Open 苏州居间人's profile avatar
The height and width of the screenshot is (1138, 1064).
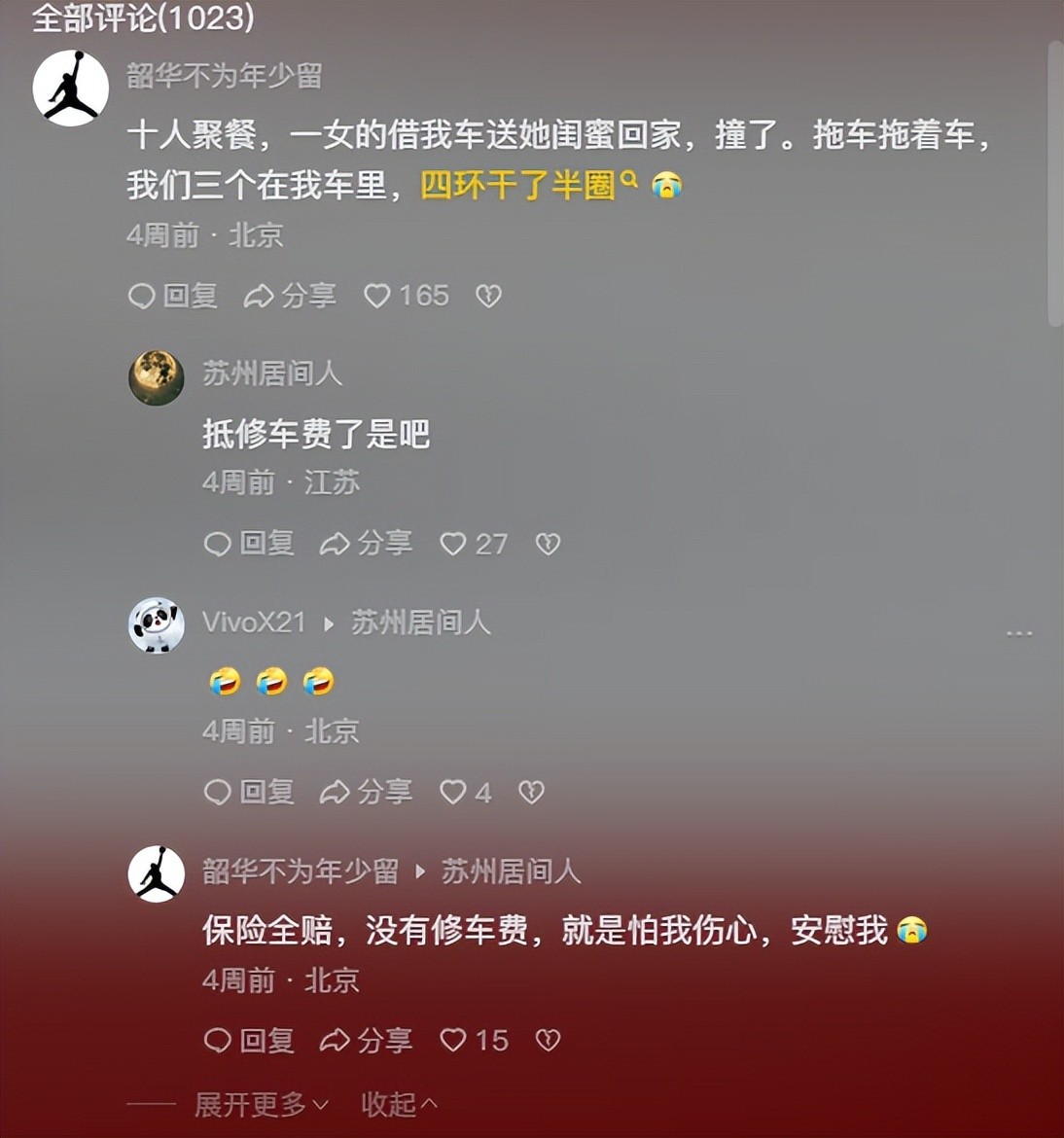(x=157, y=377)
